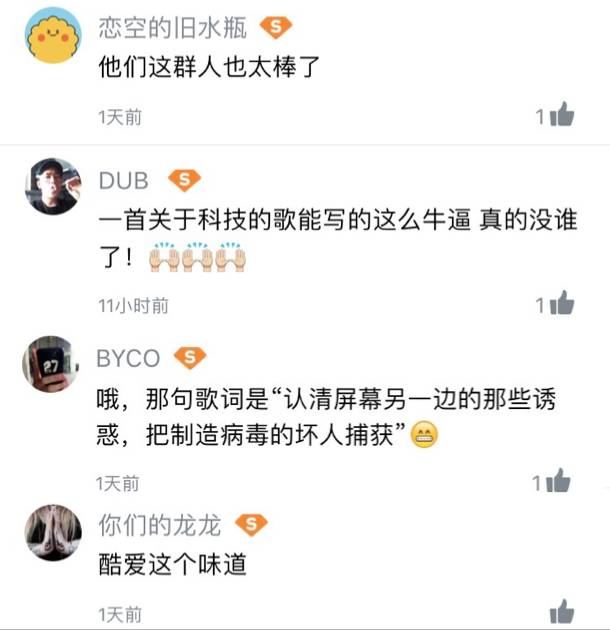Open BYCO's avatar picture

53,365
